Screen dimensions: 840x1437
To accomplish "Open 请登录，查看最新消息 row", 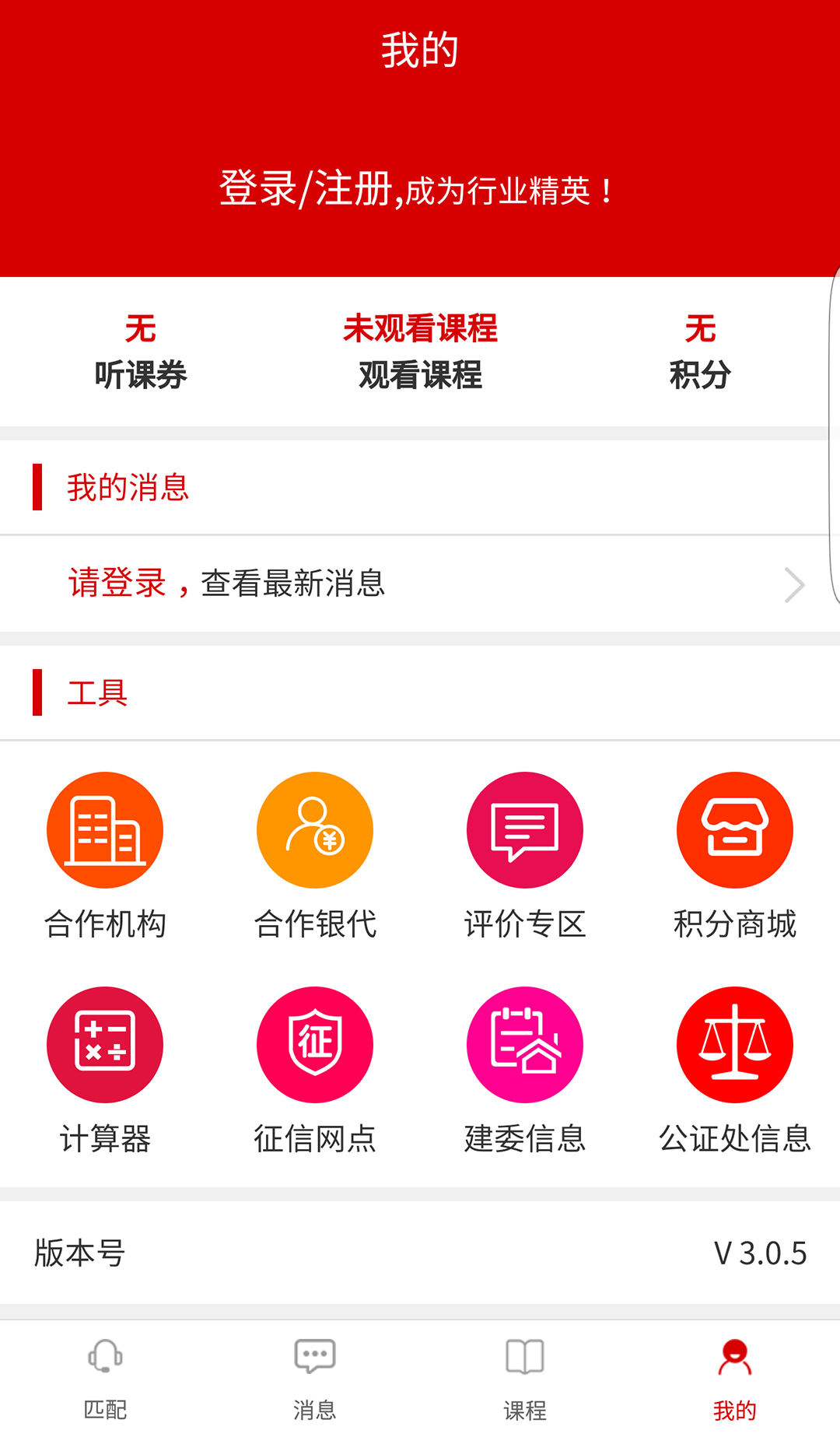I will point(420,584).
